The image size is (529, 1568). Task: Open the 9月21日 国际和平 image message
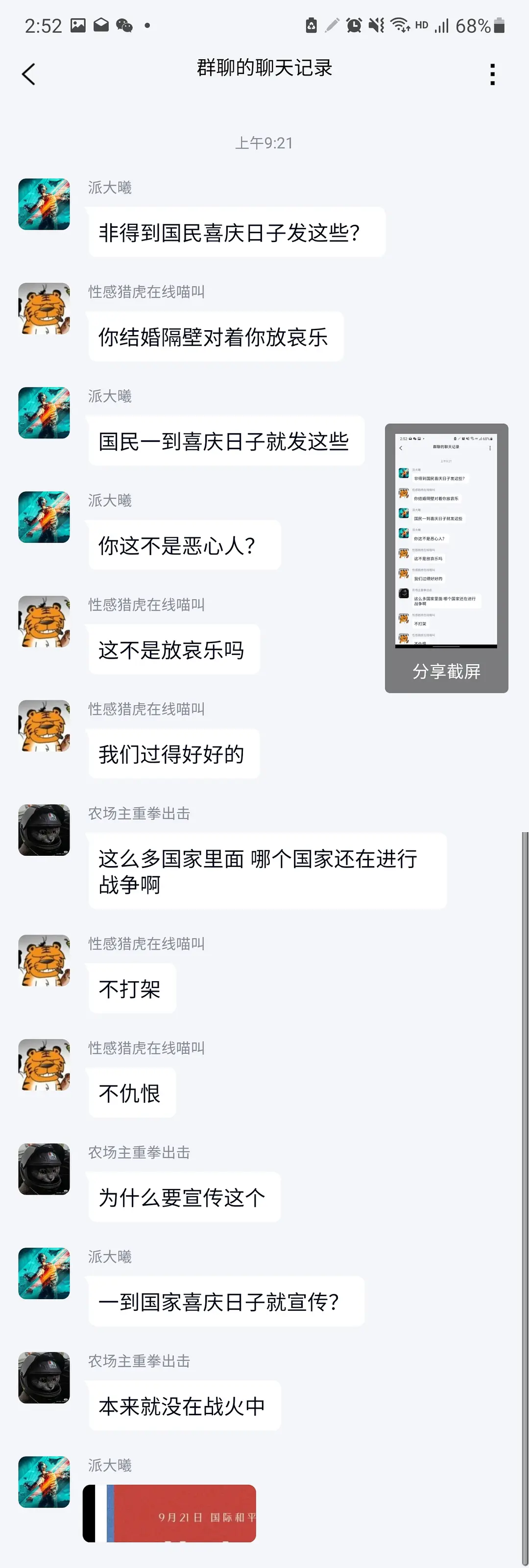click(170, 1513)
